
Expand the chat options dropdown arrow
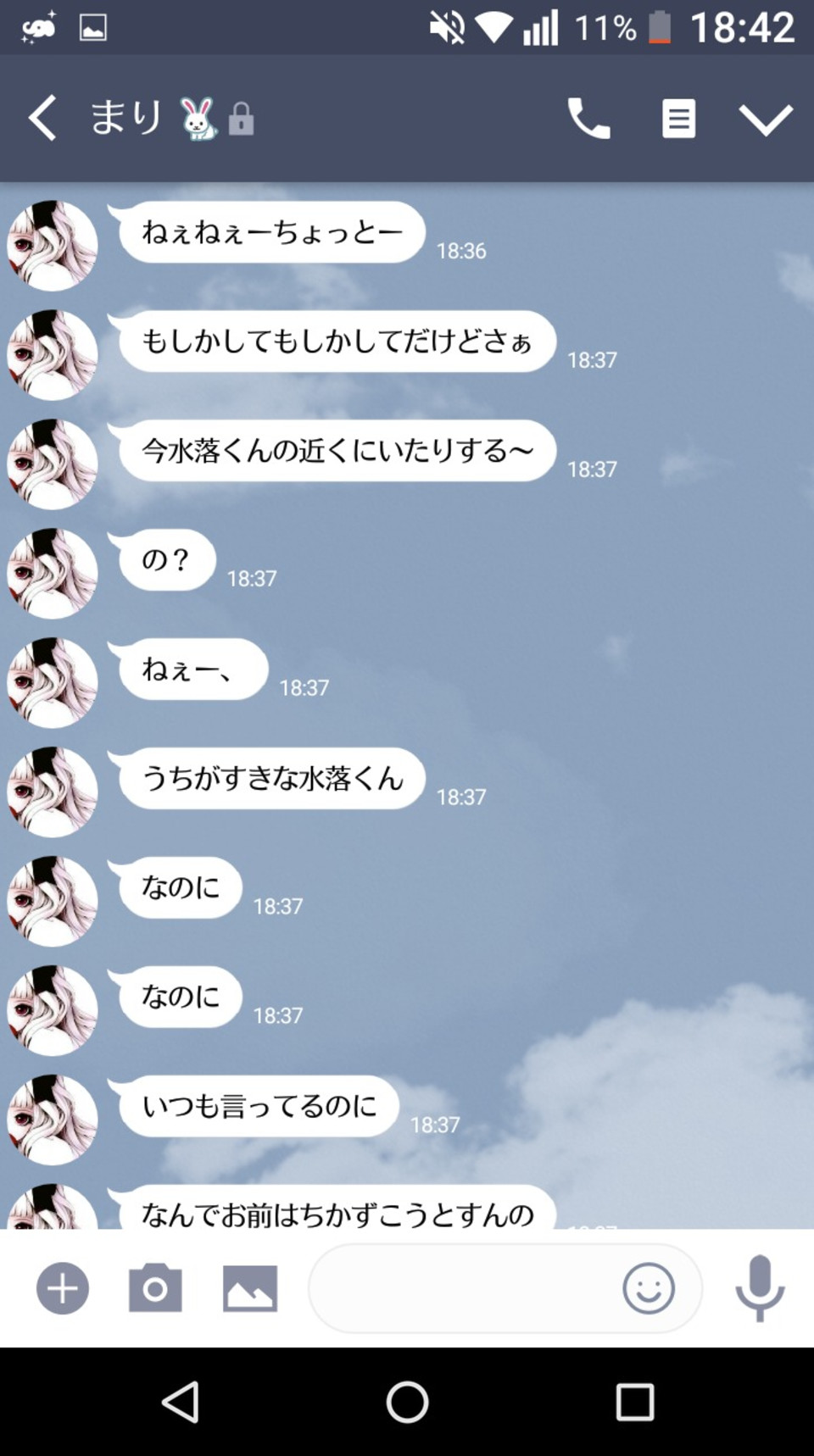[766, 119]
